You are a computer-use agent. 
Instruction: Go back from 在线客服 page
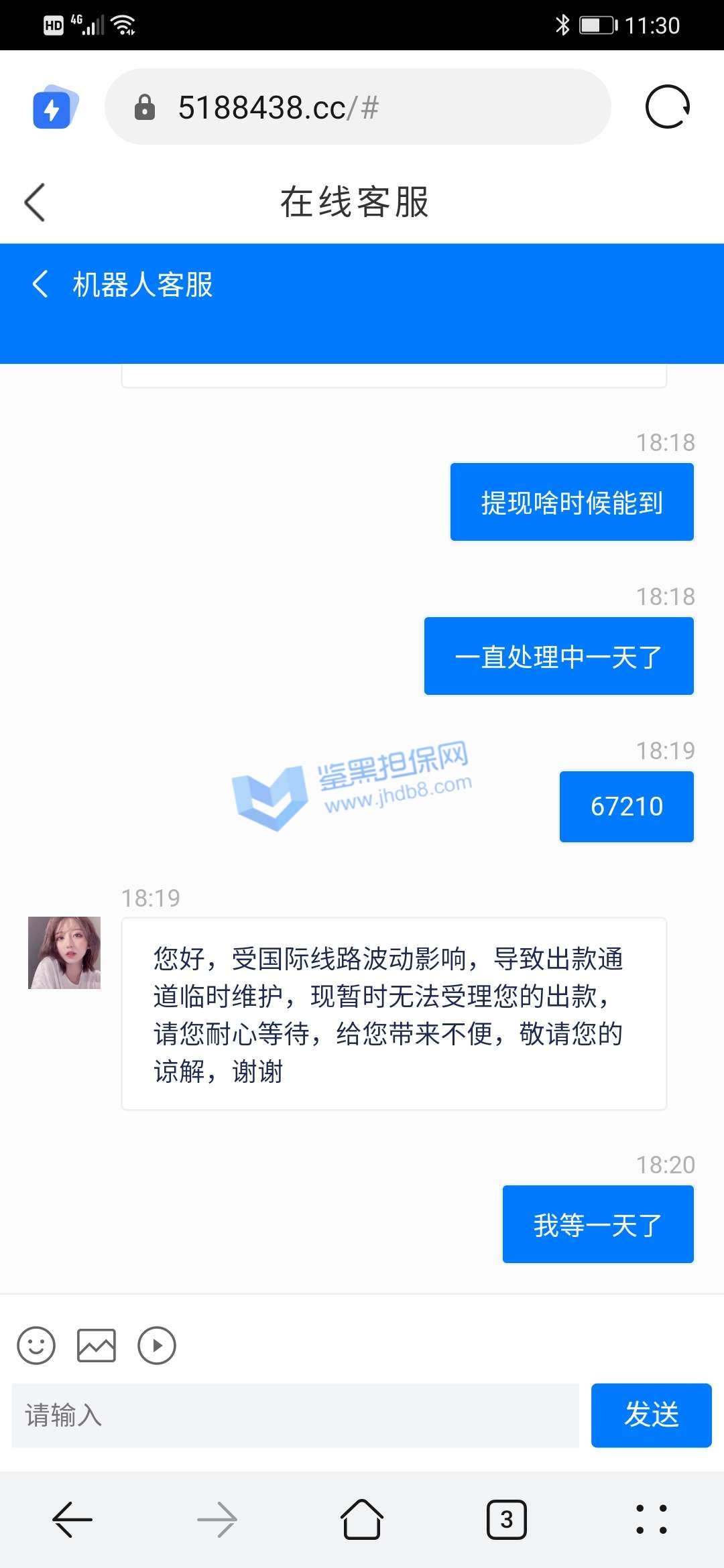pyautogui.click(x=35, y=202)
